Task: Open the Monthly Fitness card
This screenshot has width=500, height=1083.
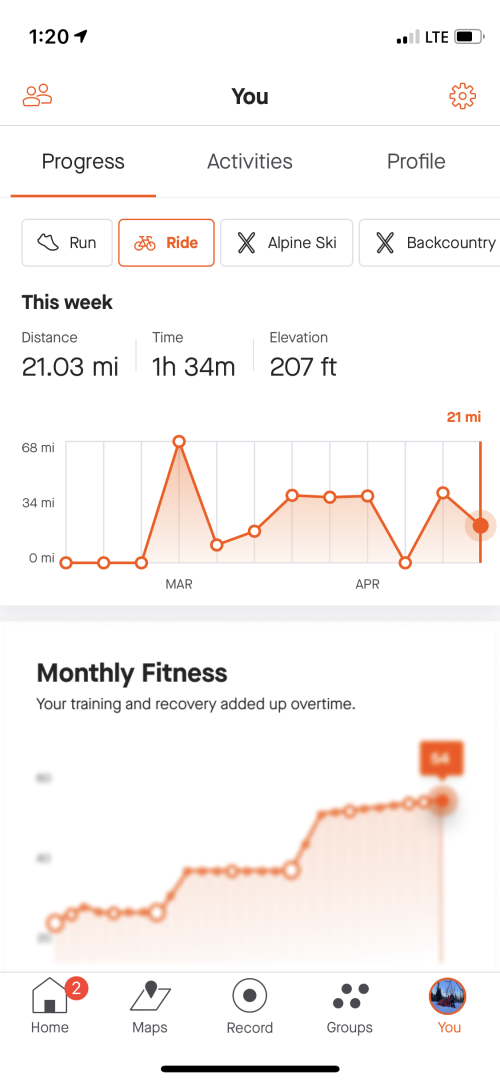Action: tap(250, 796)
